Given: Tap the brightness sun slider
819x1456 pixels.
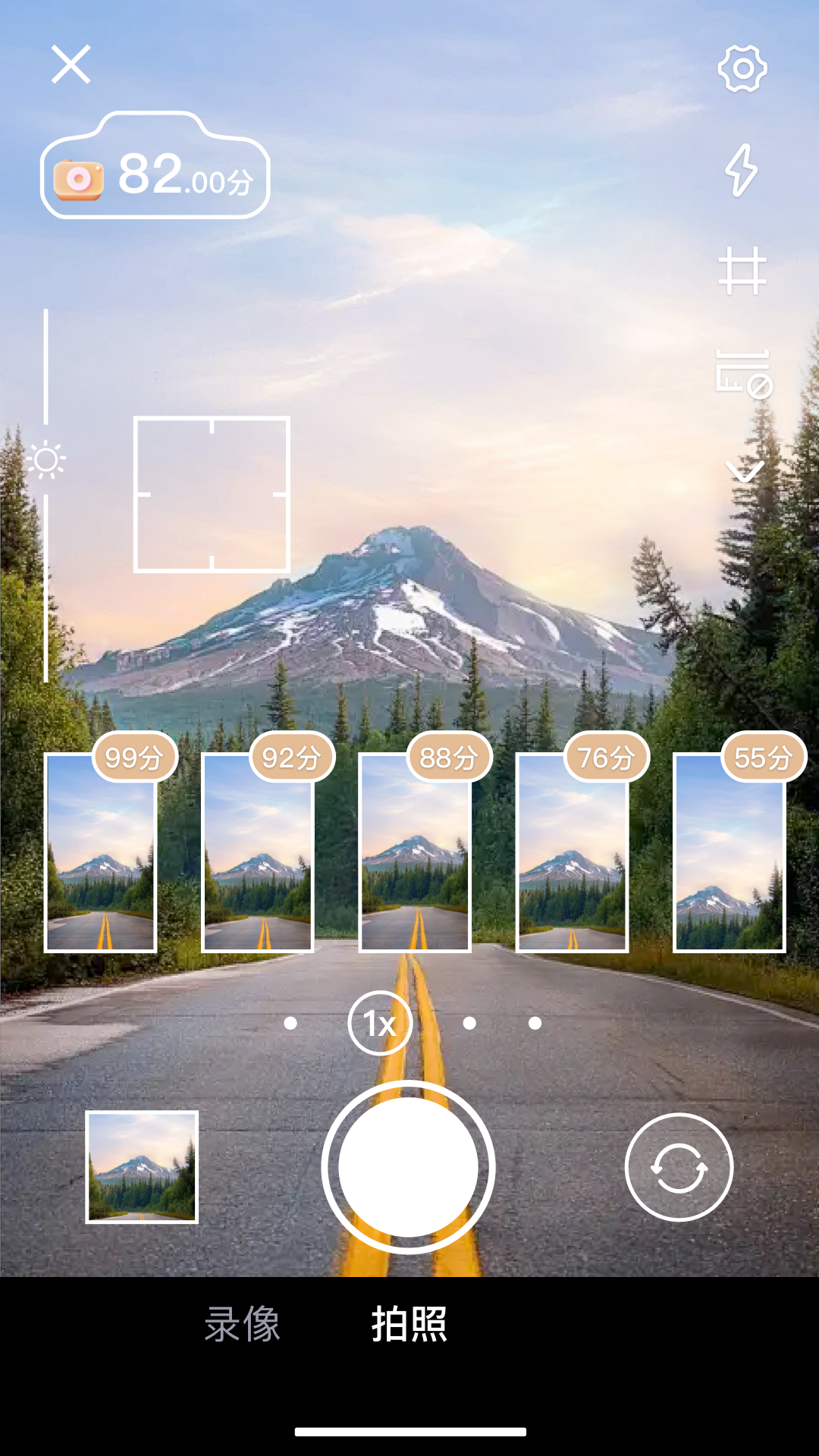Looking at the screenshot, I should (x=46, y=460).
